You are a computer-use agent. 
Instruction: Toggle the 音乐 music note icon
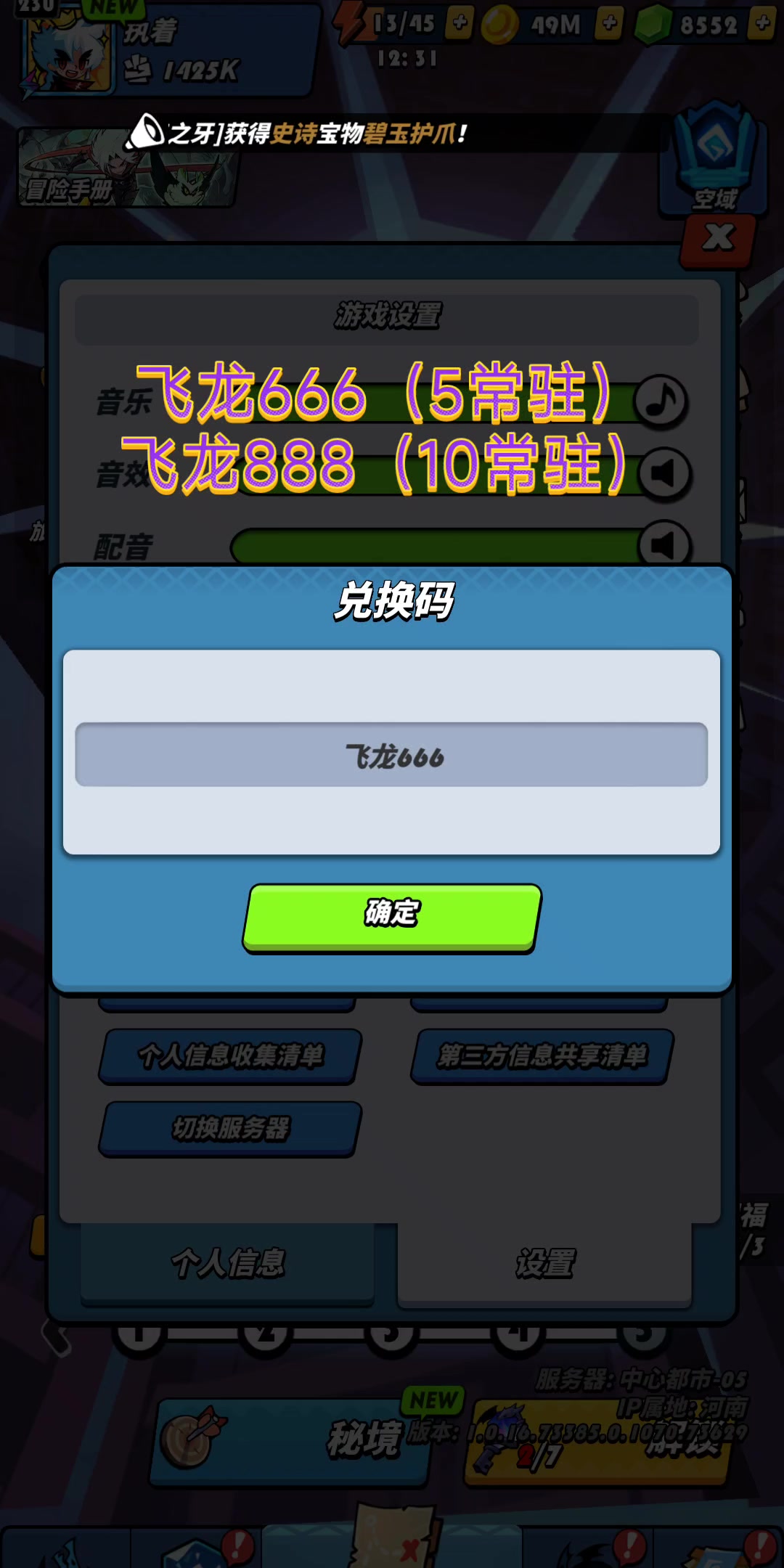pos(661,401)
